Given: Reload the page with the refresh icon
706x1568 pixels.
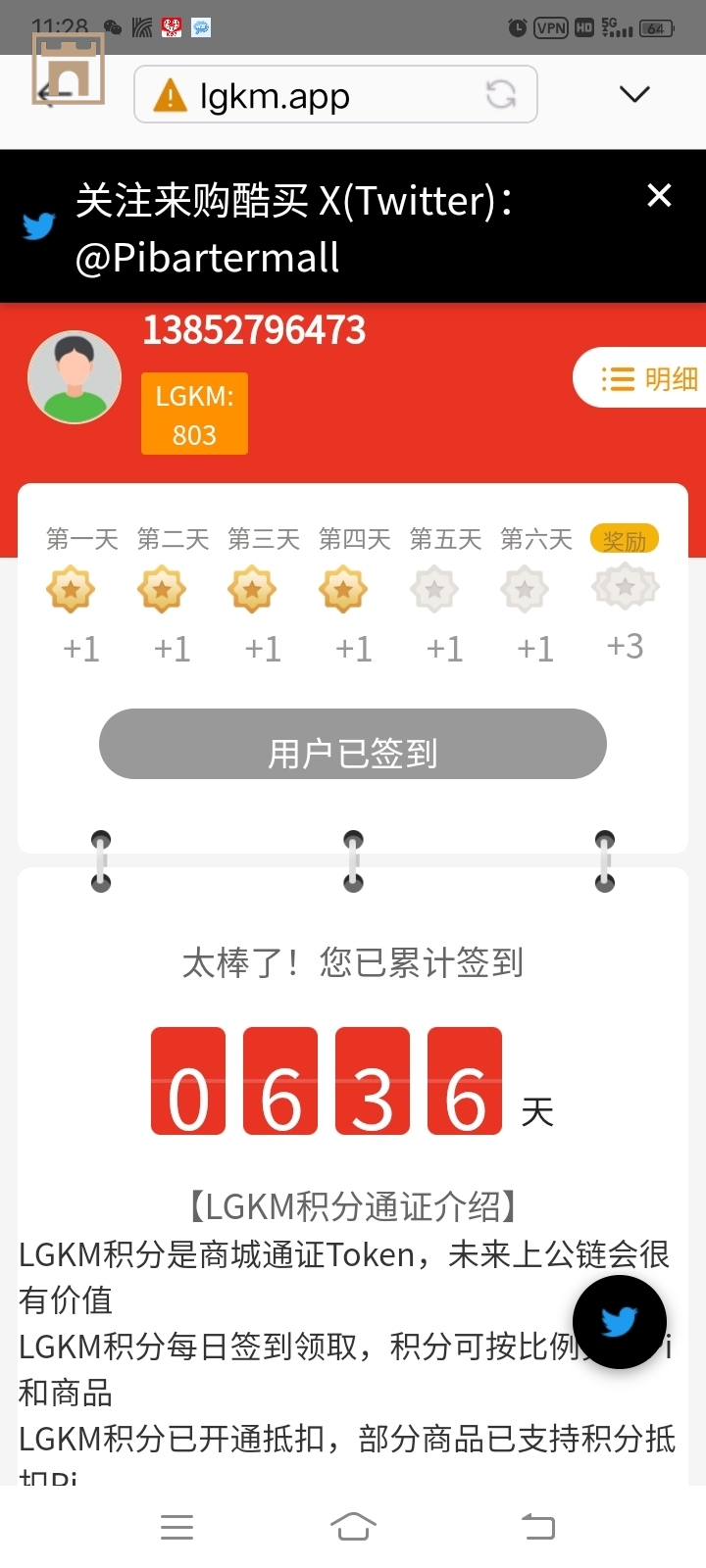Looking at the screenshot, I should point(501,95).
